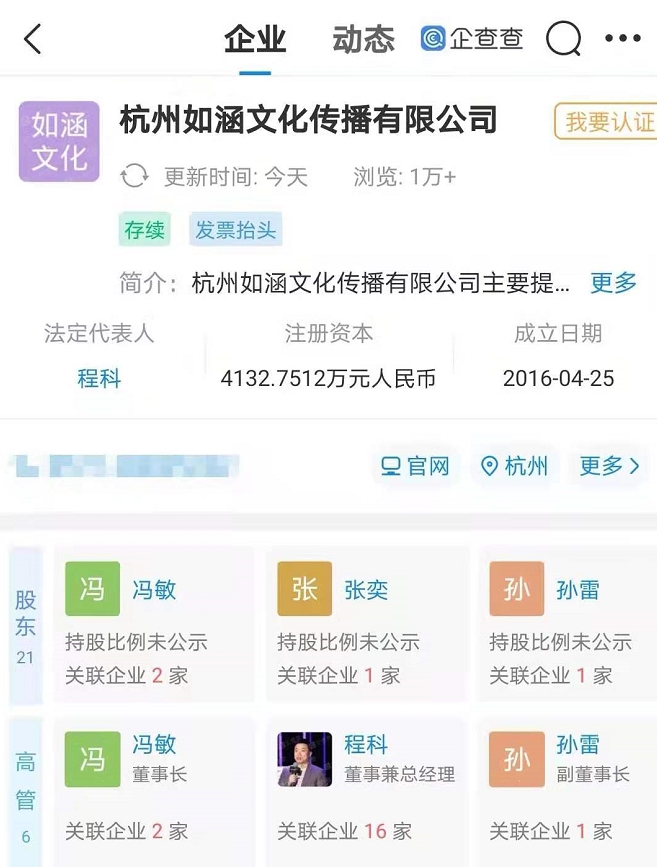Viewport: 657px width, 867px height.
Task: Switch to the 动态 tab
Action: (363, 40)
